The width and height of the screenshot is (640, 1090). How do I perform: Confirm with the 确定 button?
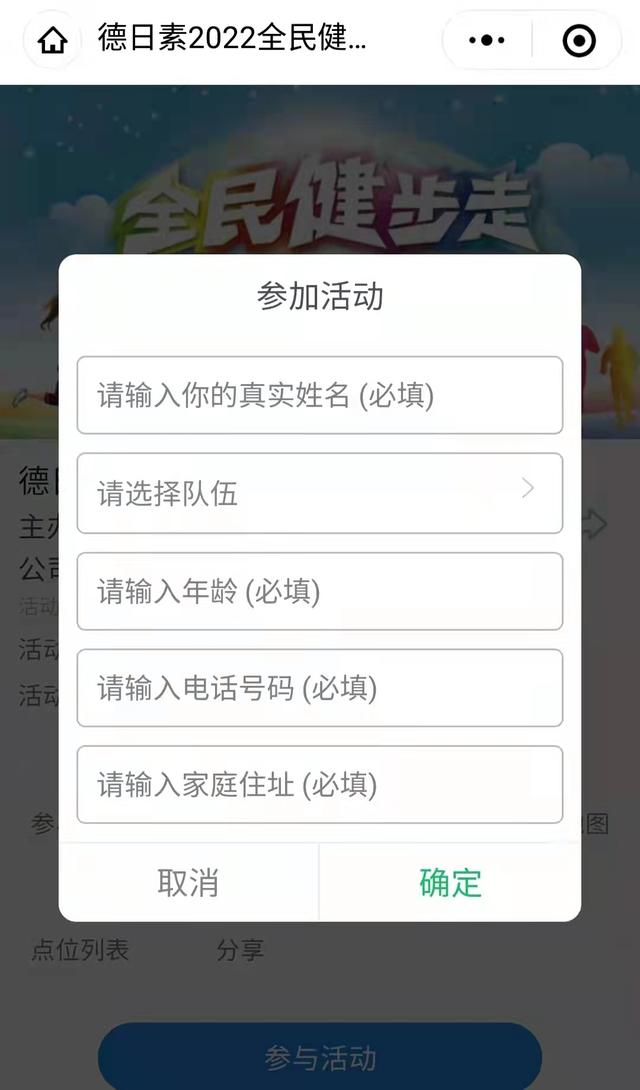tap(450, 882)
